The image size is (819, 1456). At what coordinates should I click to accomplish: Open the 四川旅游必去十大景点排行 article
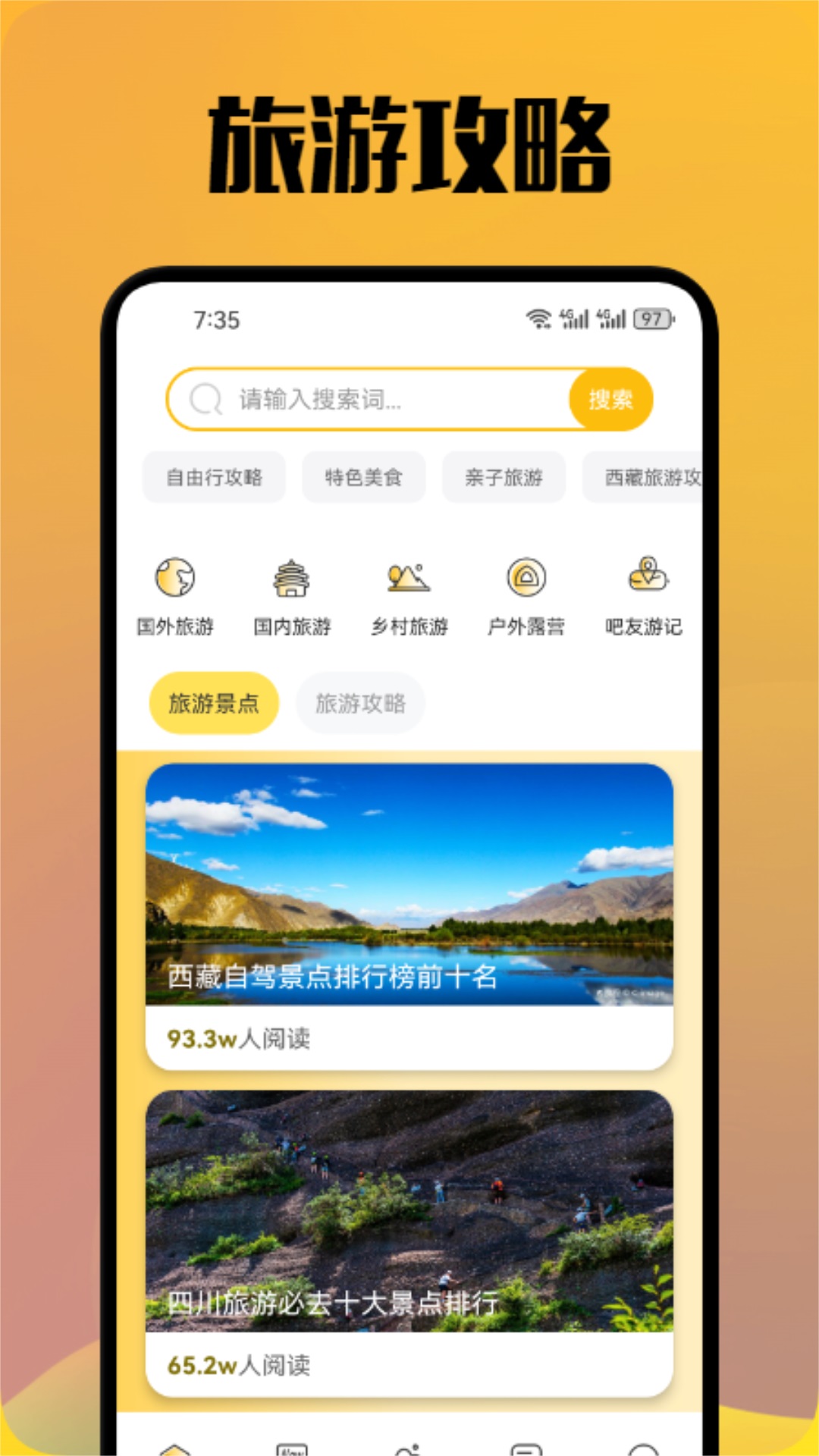click(409, 1206)
